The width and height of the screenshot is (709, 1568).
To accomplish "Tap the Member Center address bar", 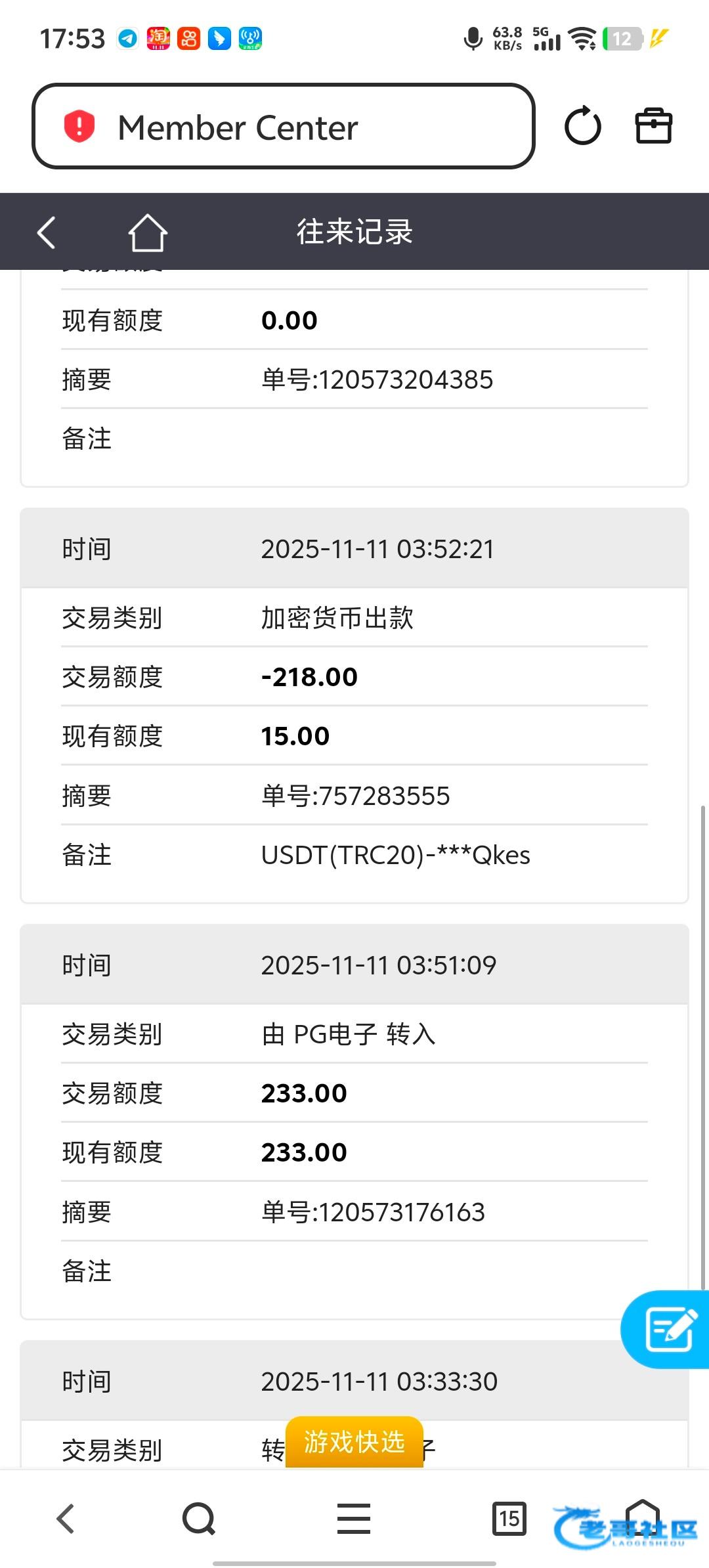I will click(282, 126).
